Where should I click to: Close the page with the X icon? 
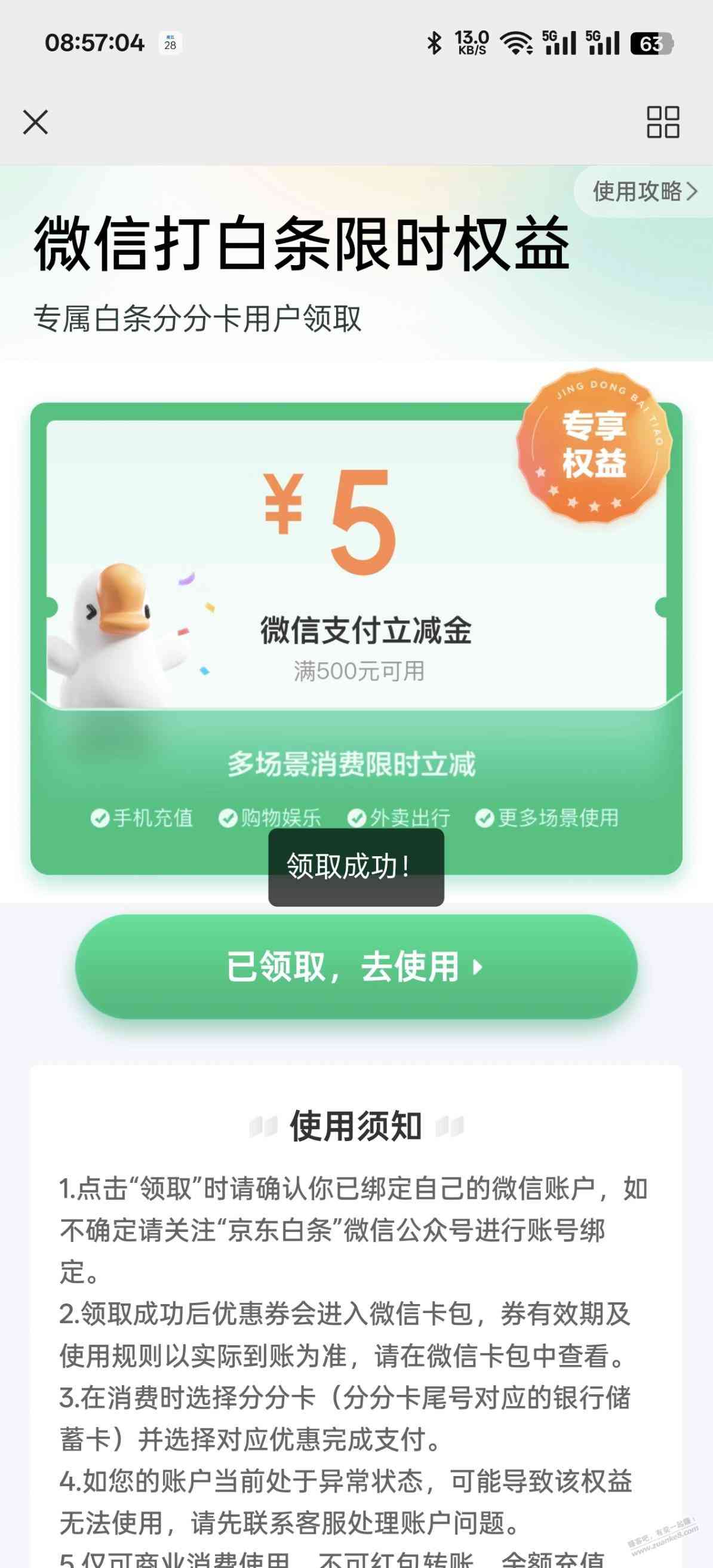(x=35, y=122)
